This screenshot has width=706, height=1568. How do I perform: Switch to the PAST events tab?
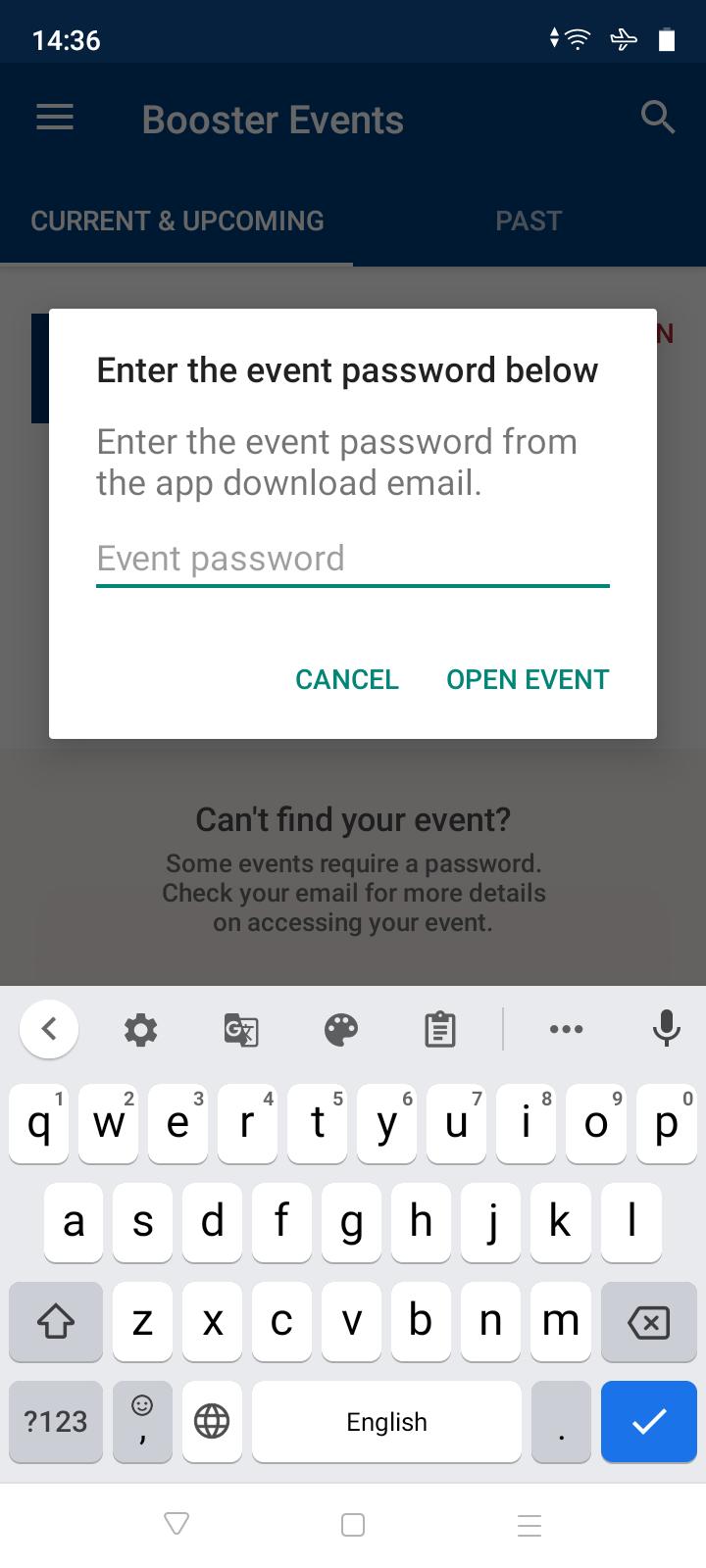coord(529,220)
